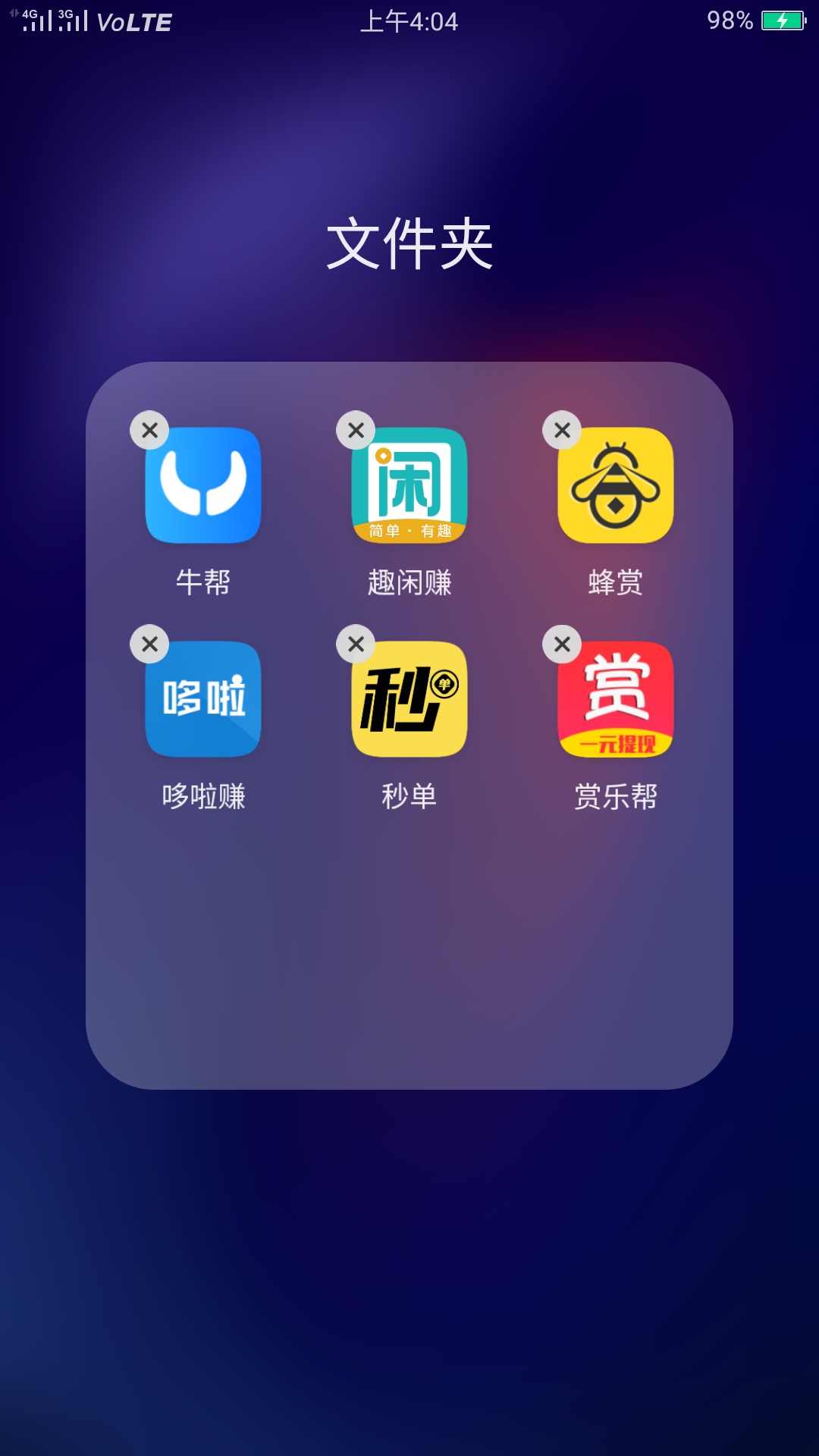Launch the 趣闲赚 app

click(409, 485)
